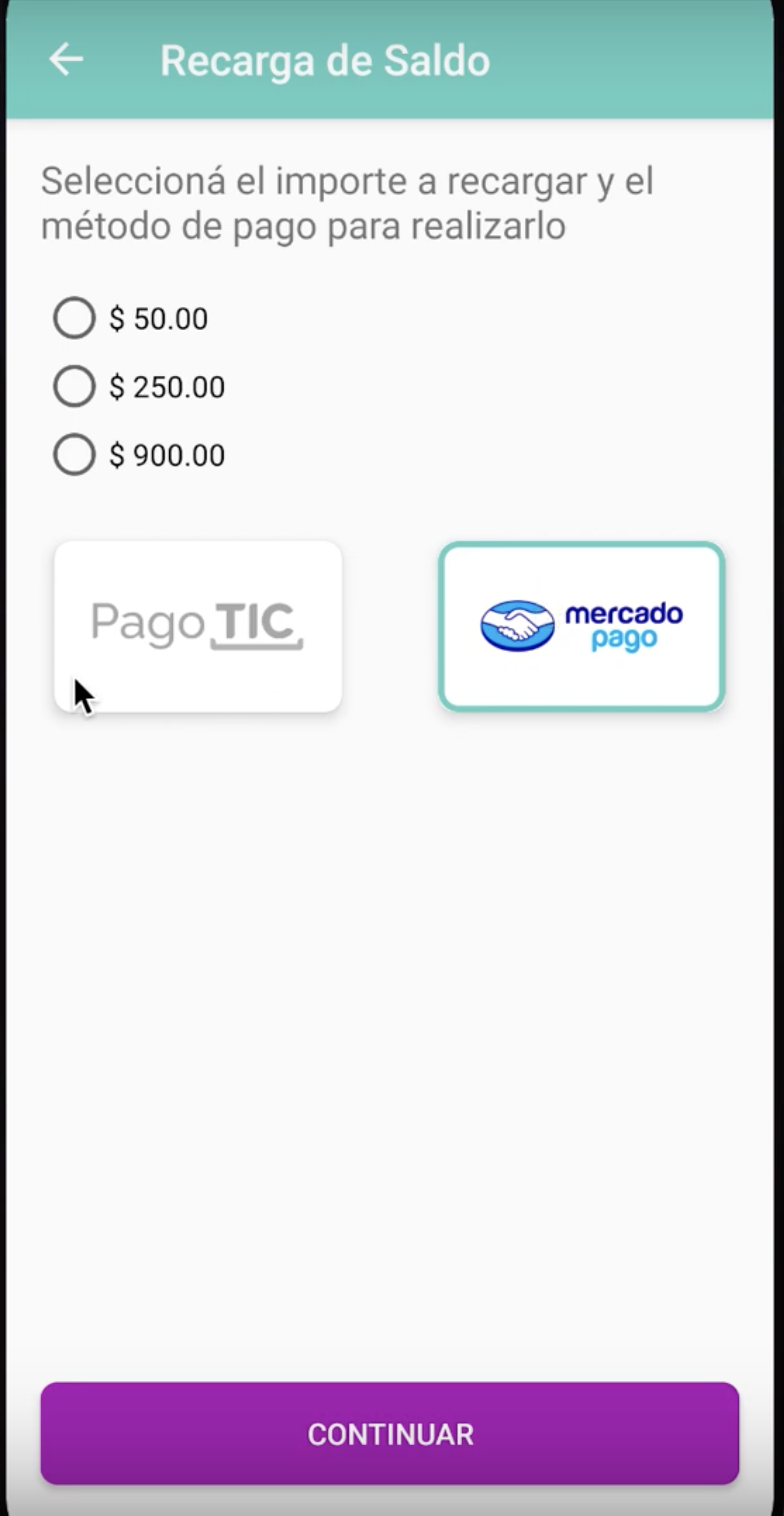The image size is (784, 1516).
Task: Select the $ 50.00 amount
Action: click(x=74, y=319)
